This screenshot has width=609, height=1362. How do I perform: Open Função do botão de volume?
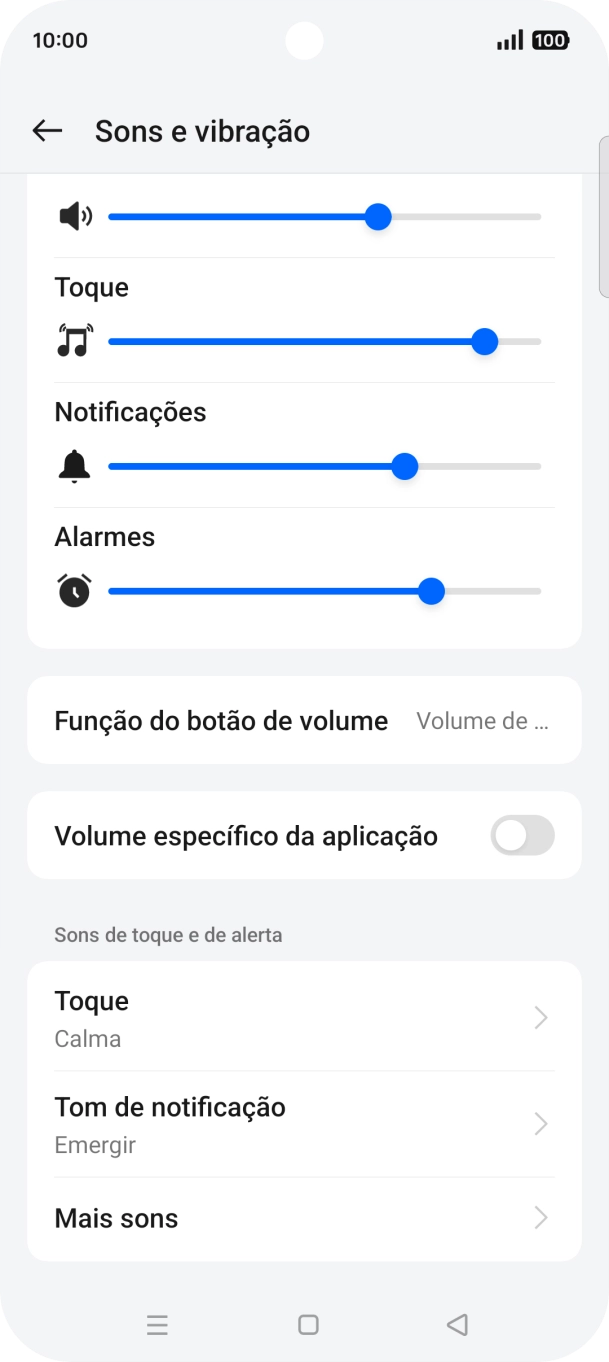(304, 721)
